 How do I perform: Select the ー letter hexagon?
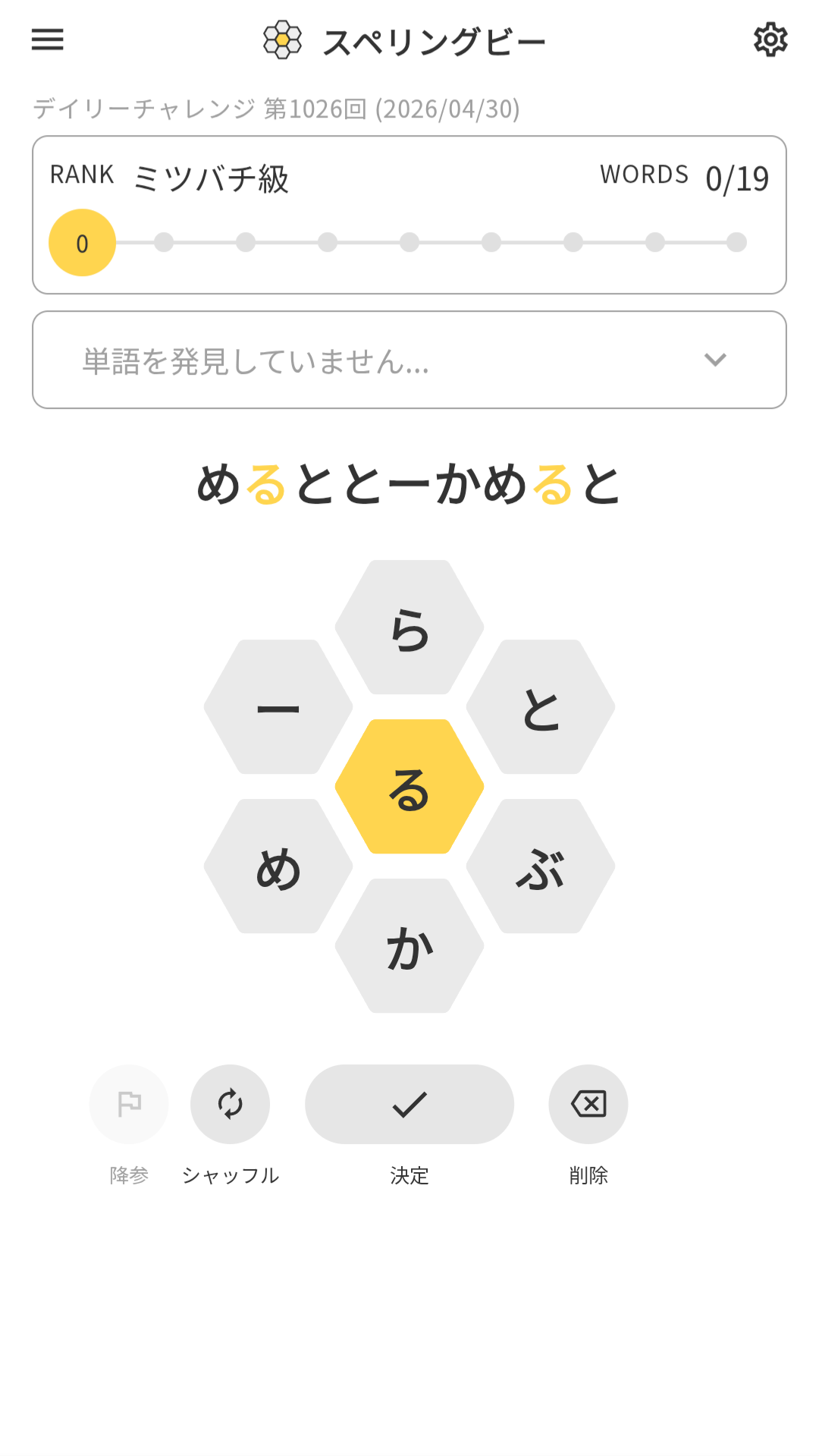tap(278, 707)
